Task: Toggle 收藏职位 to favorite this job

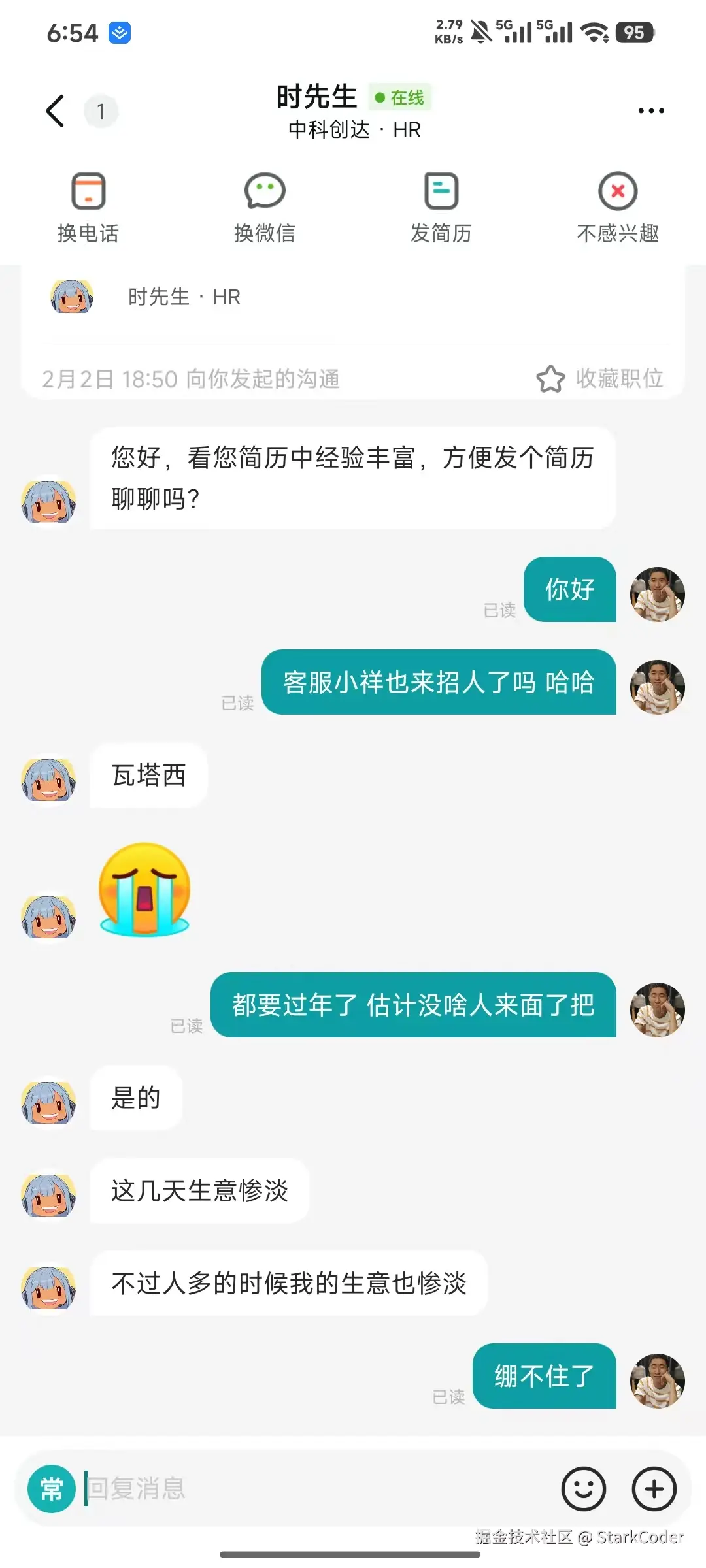Action: point(619,379)
